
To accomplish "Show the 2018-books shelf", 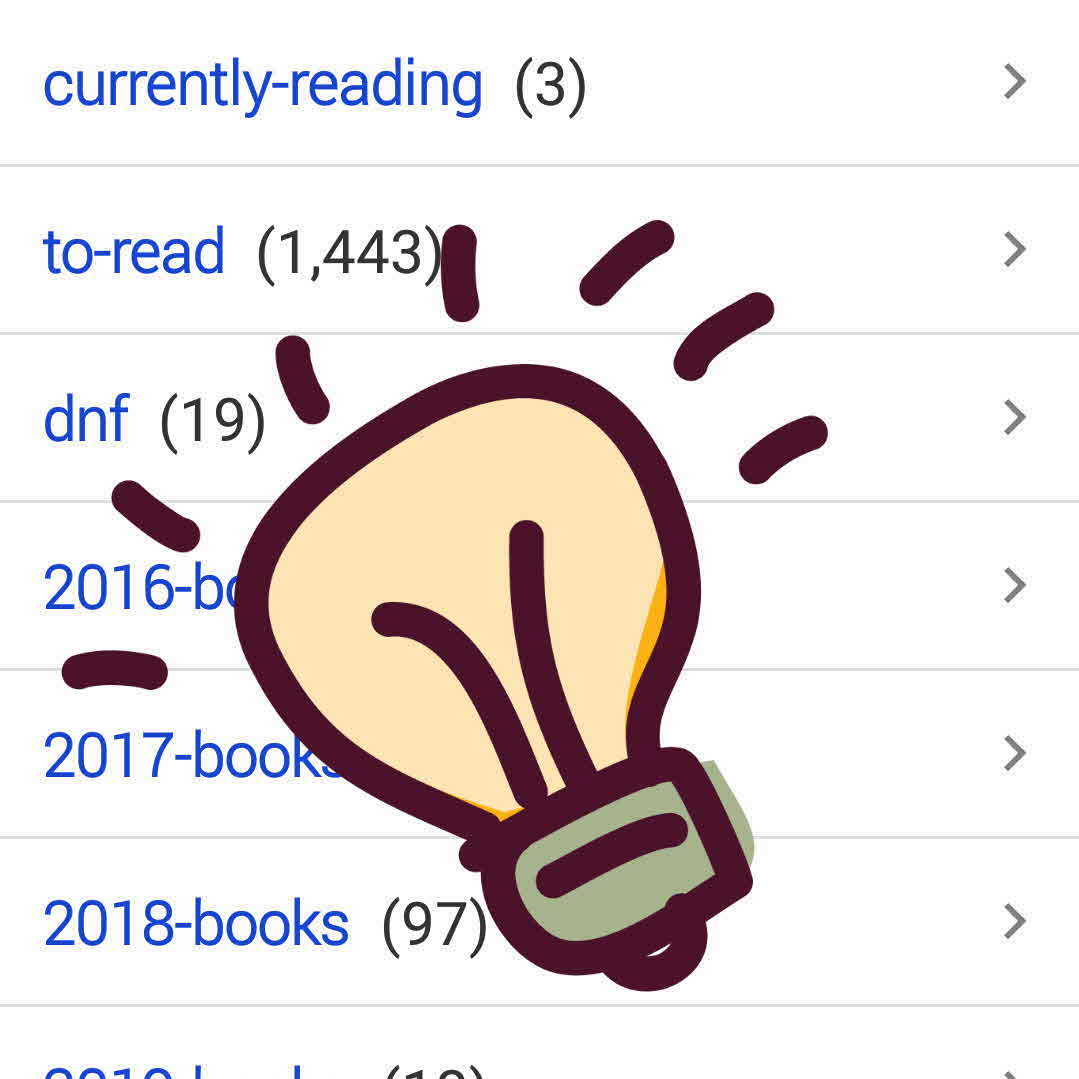I will [196, 923].
